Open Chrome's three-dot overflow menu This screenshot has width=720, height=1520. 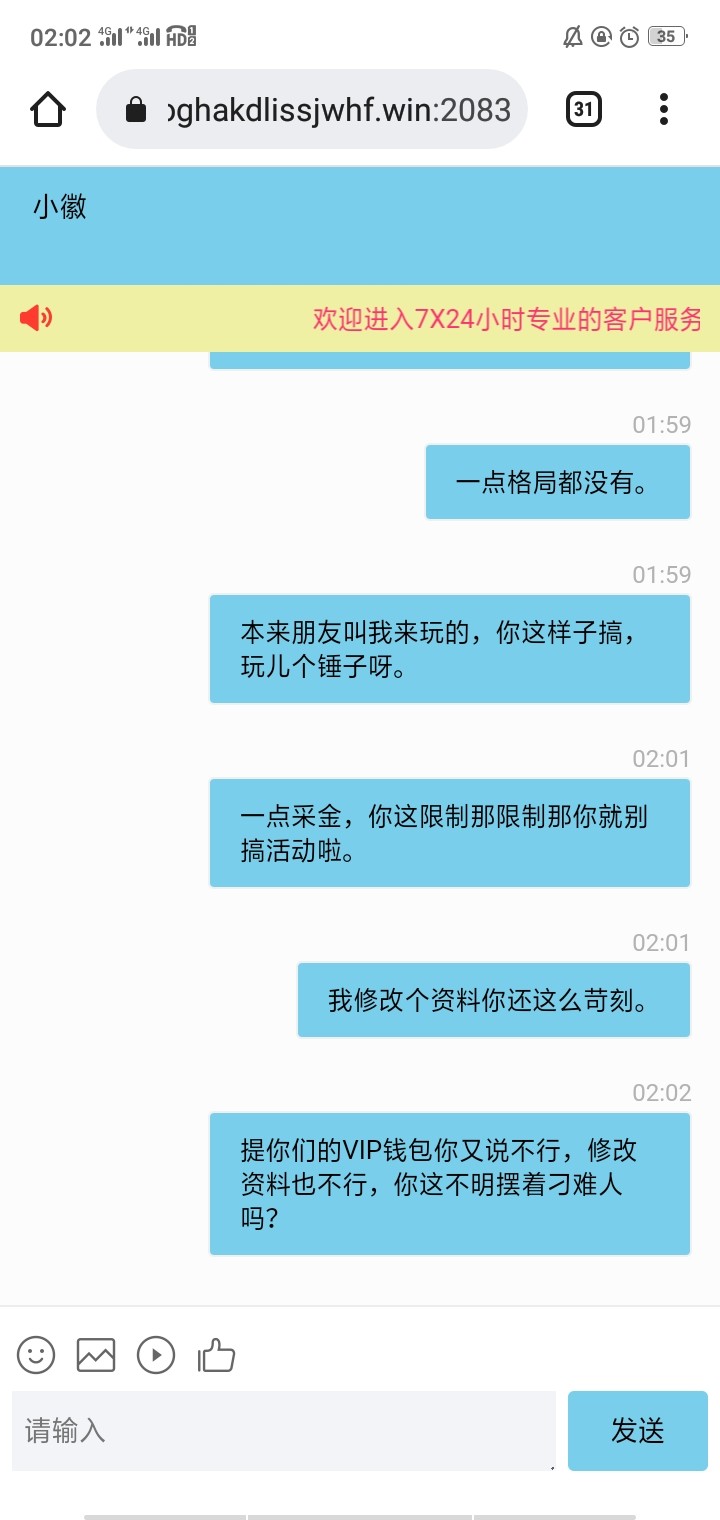coord(663,109)
